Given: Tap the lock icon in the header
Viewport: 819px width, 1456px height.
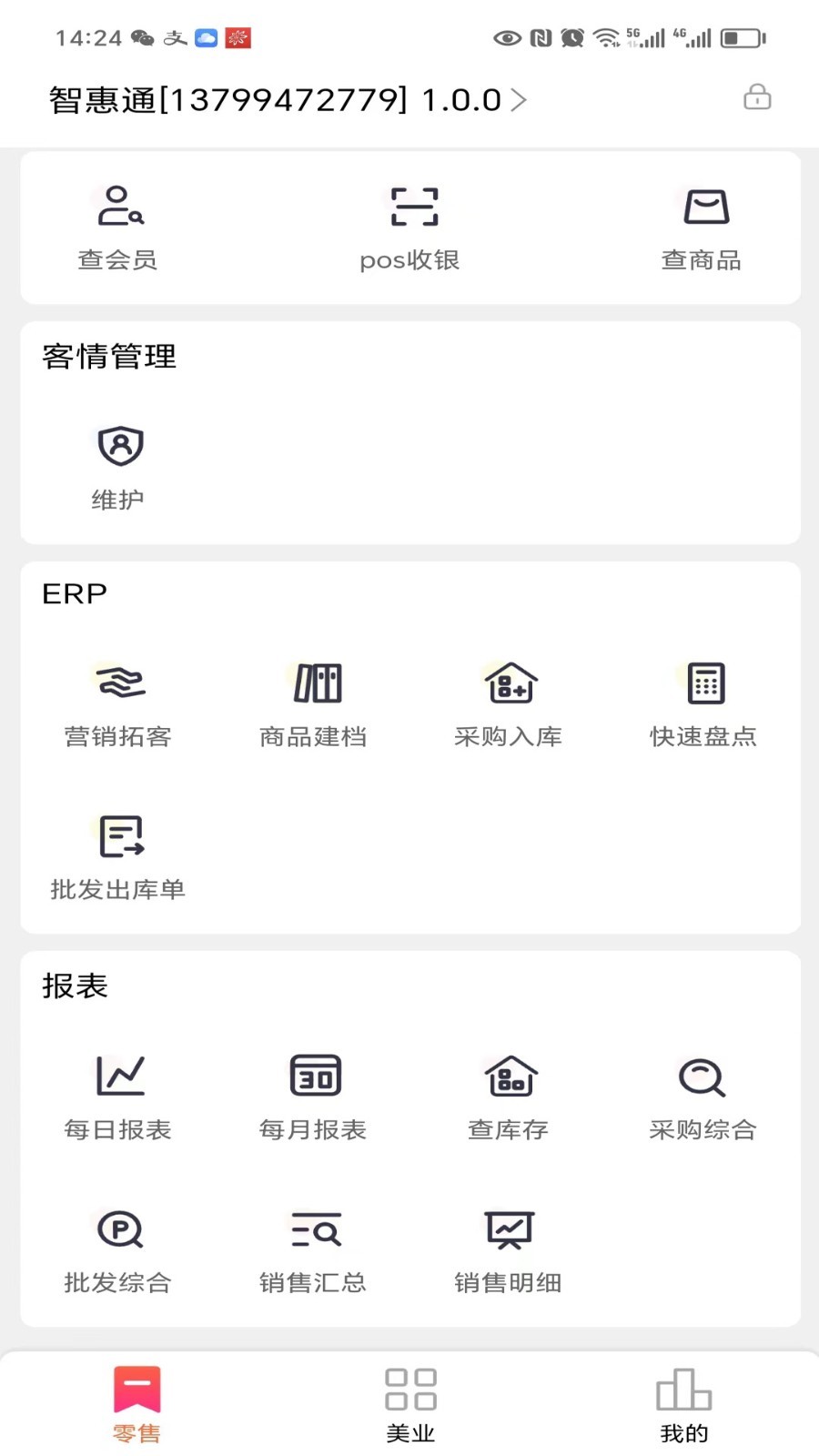Looking at the screenshot, I should coord(756,97).
